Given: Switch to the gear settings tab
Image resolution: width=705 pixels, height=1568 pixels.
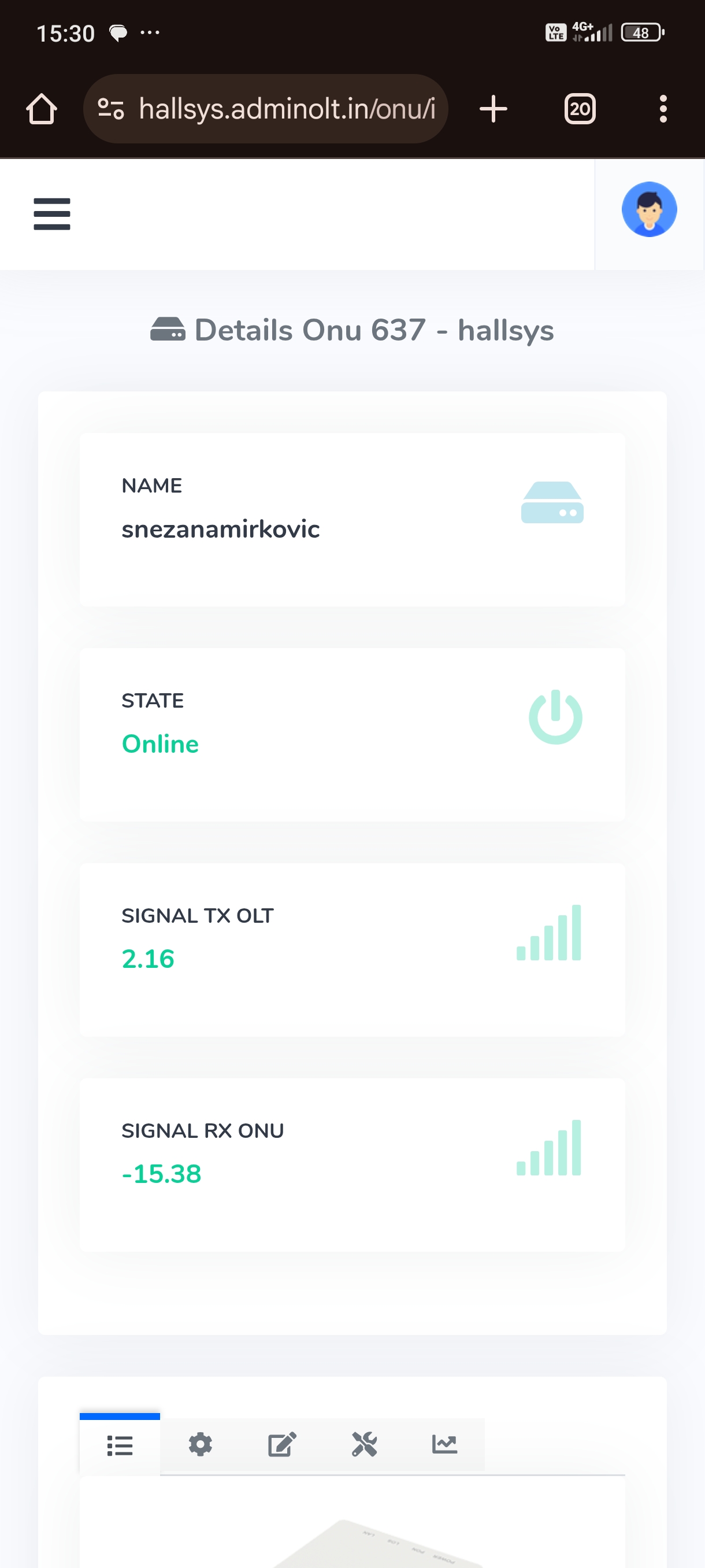Looking at the screenshot, I should pos(200,1444).
